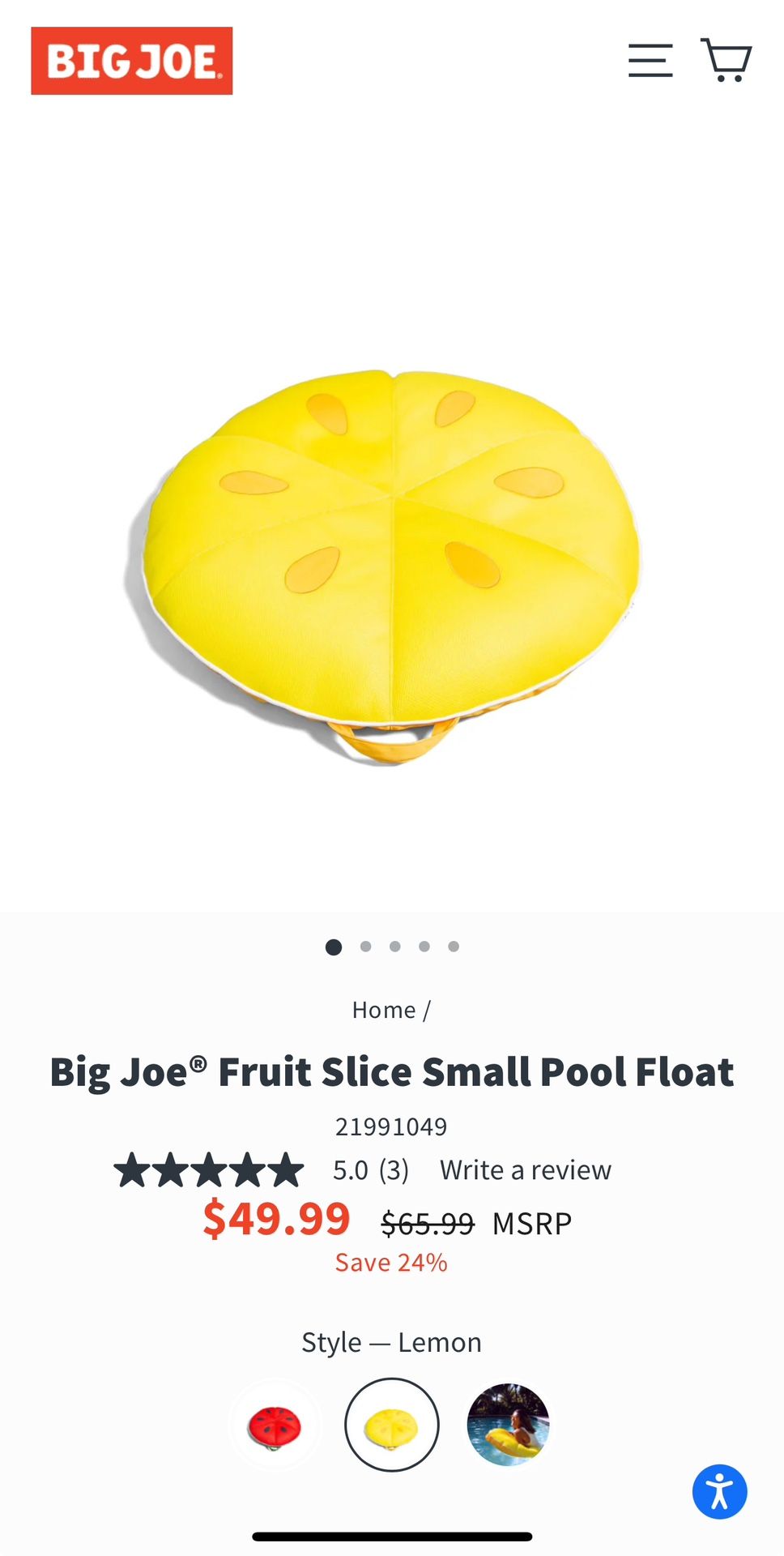Select the red watermelon style swatch
The height and width of the screenshot is (1556, 784).
click(275, 1425)
